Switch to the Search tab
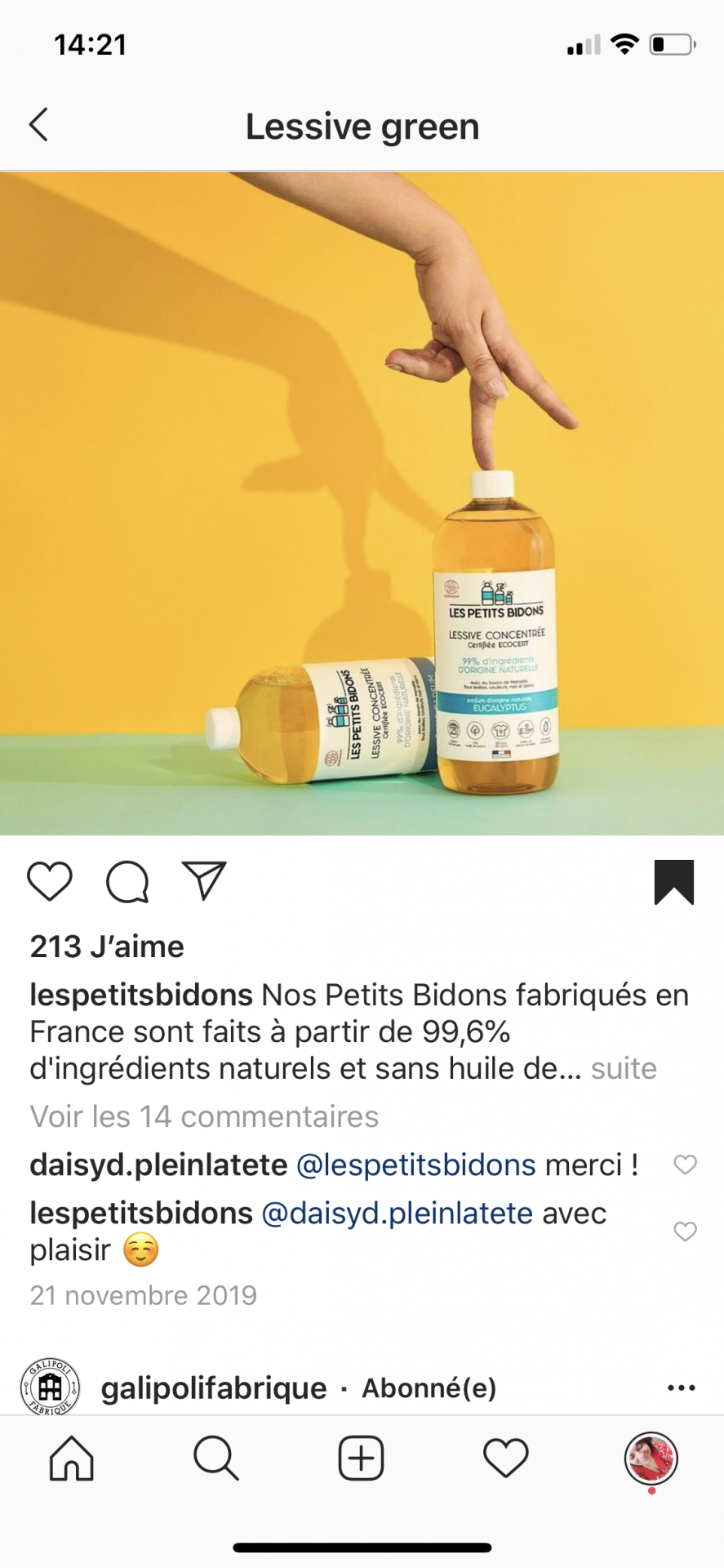Viewport: 724px width, 1568px height. tap(216, 1459)
